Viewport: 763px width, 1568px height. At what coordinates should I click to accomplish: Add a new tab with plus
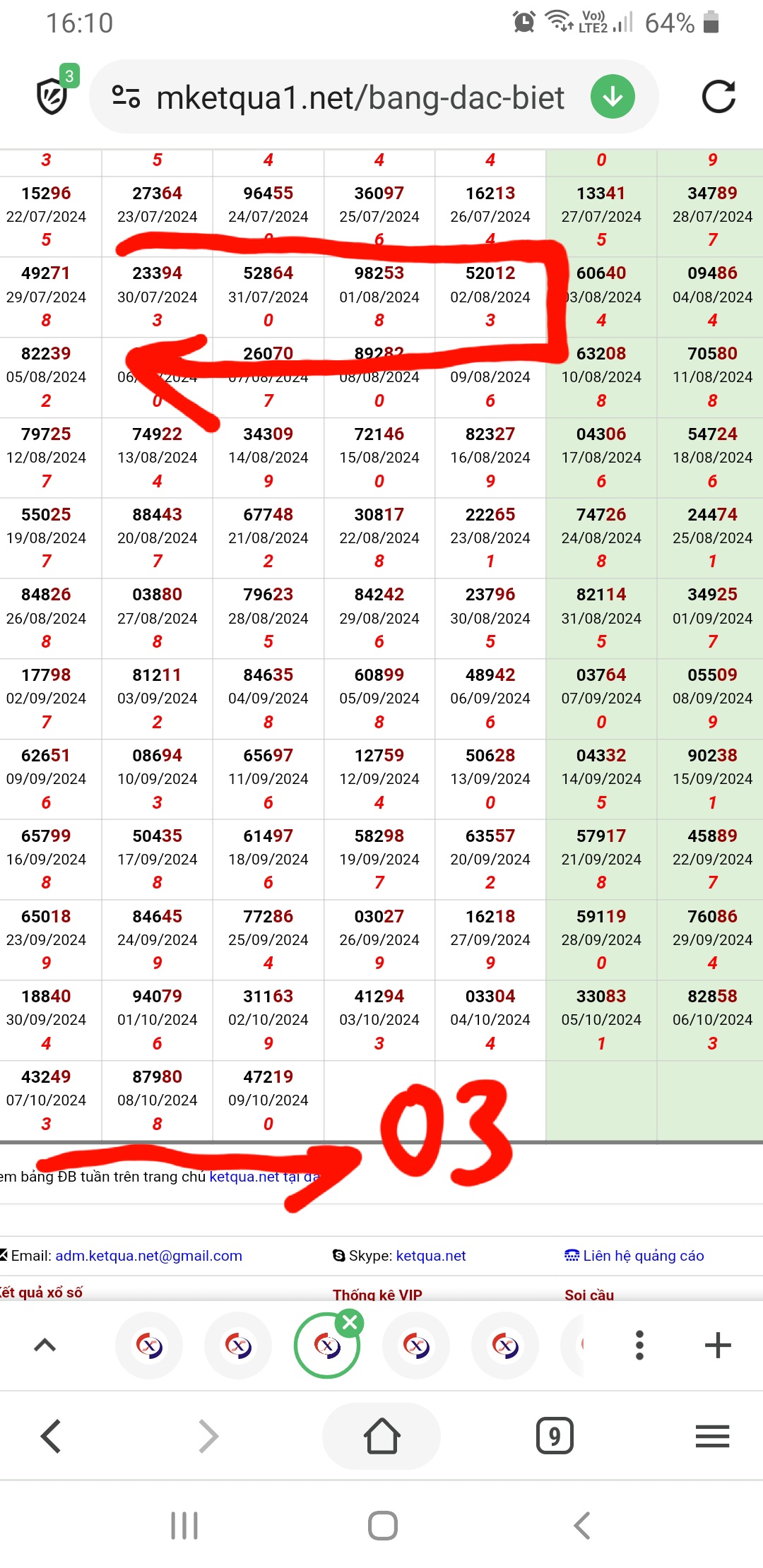718,1345
